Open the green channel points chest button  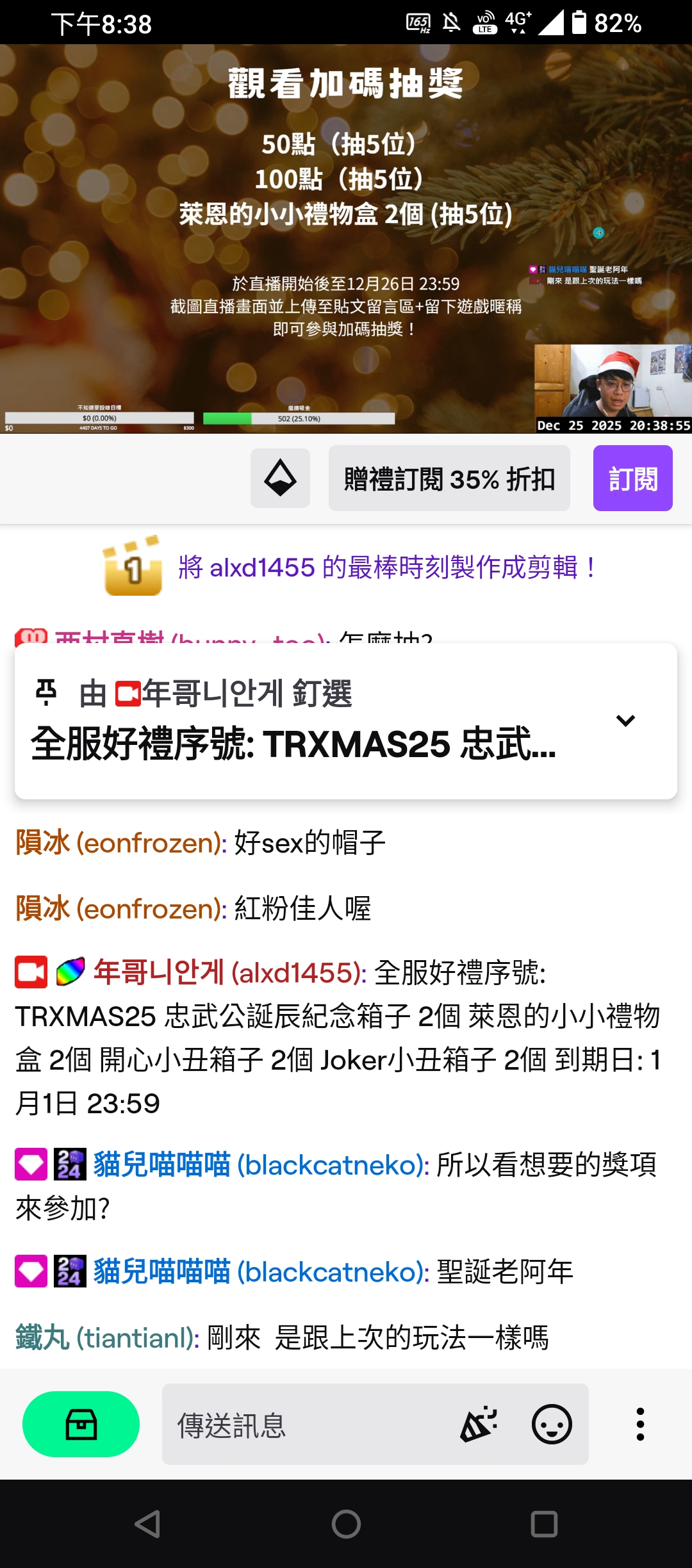[81, 1425]
